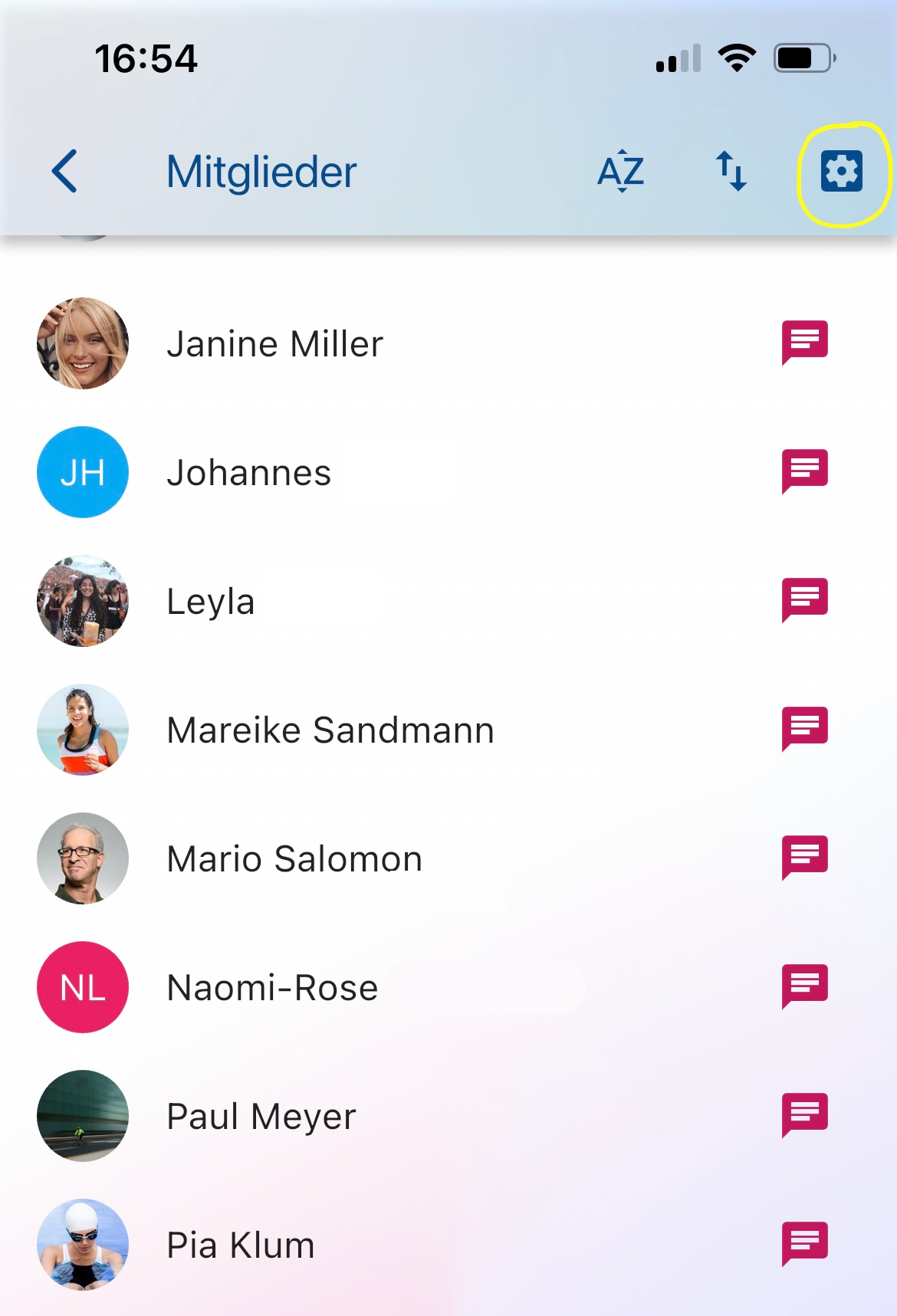This screenshot has width=897, height=1316.
Task: Sort members alphabetically A-Z
Action: tap(620, 171)
